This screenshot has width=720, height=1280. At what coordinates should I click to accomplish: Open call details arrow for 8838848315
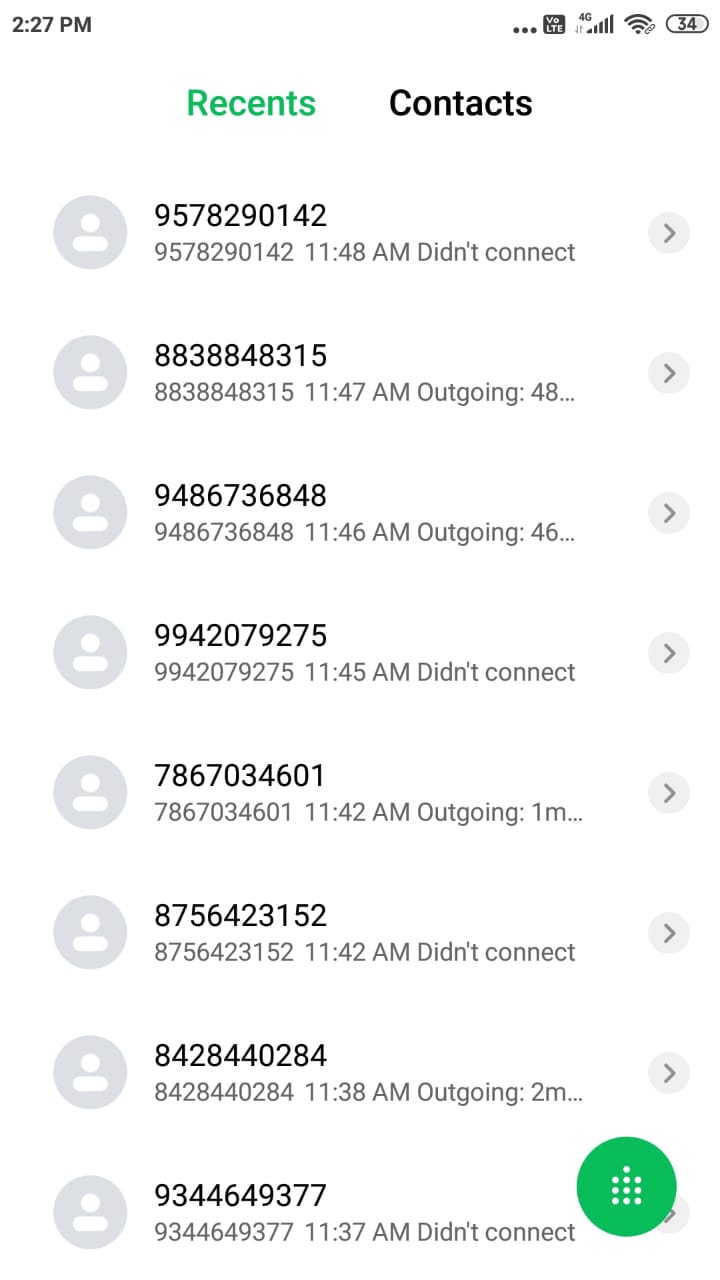click(669, 373)
